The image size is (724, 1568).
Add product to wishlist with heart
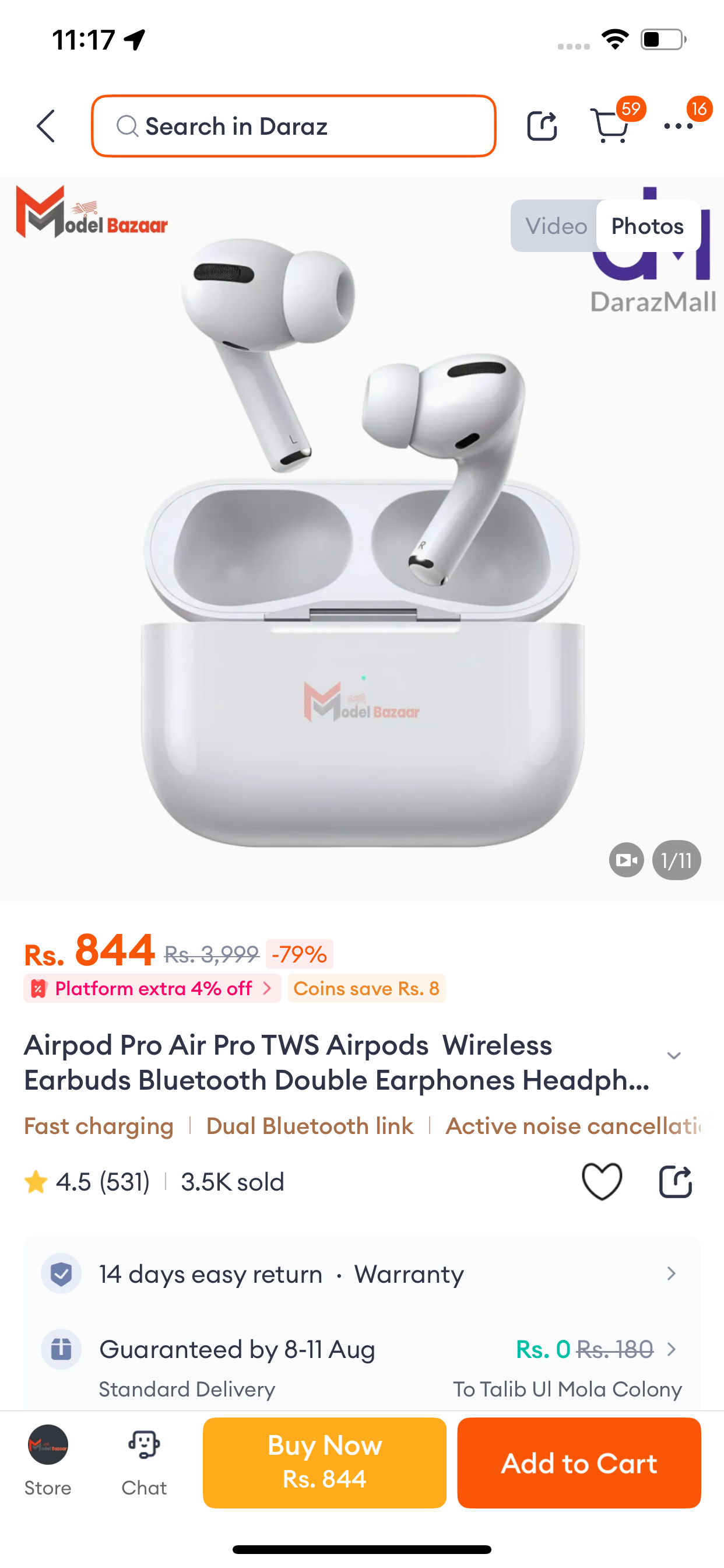pyautogui.click(x=602, y=1181)
